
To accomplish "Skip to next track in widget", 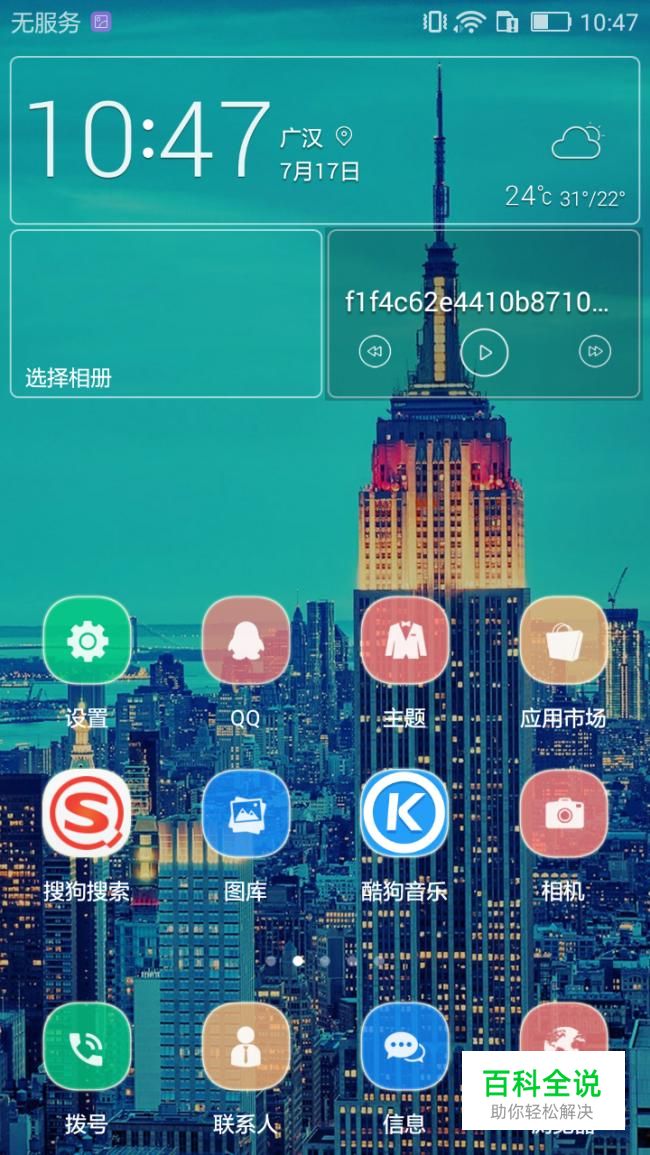I will pyautogui.click(x=595, y=351).
